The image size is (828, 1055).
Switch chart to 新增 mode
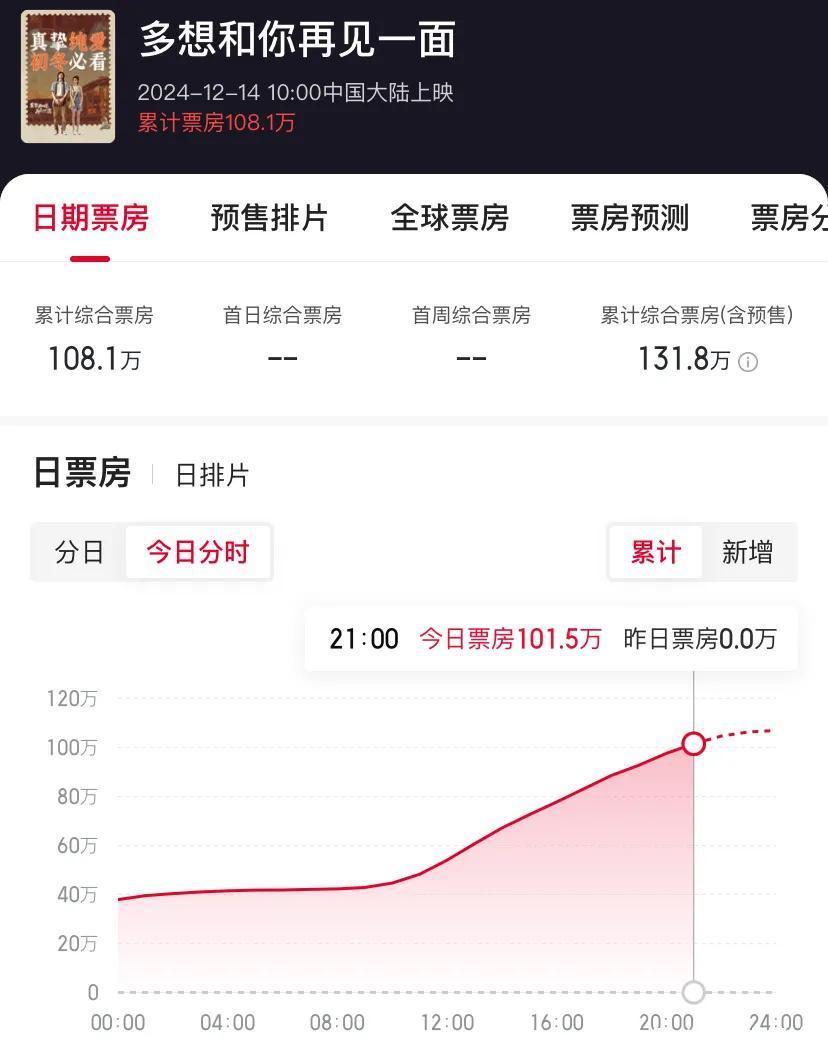click(747, 552)
